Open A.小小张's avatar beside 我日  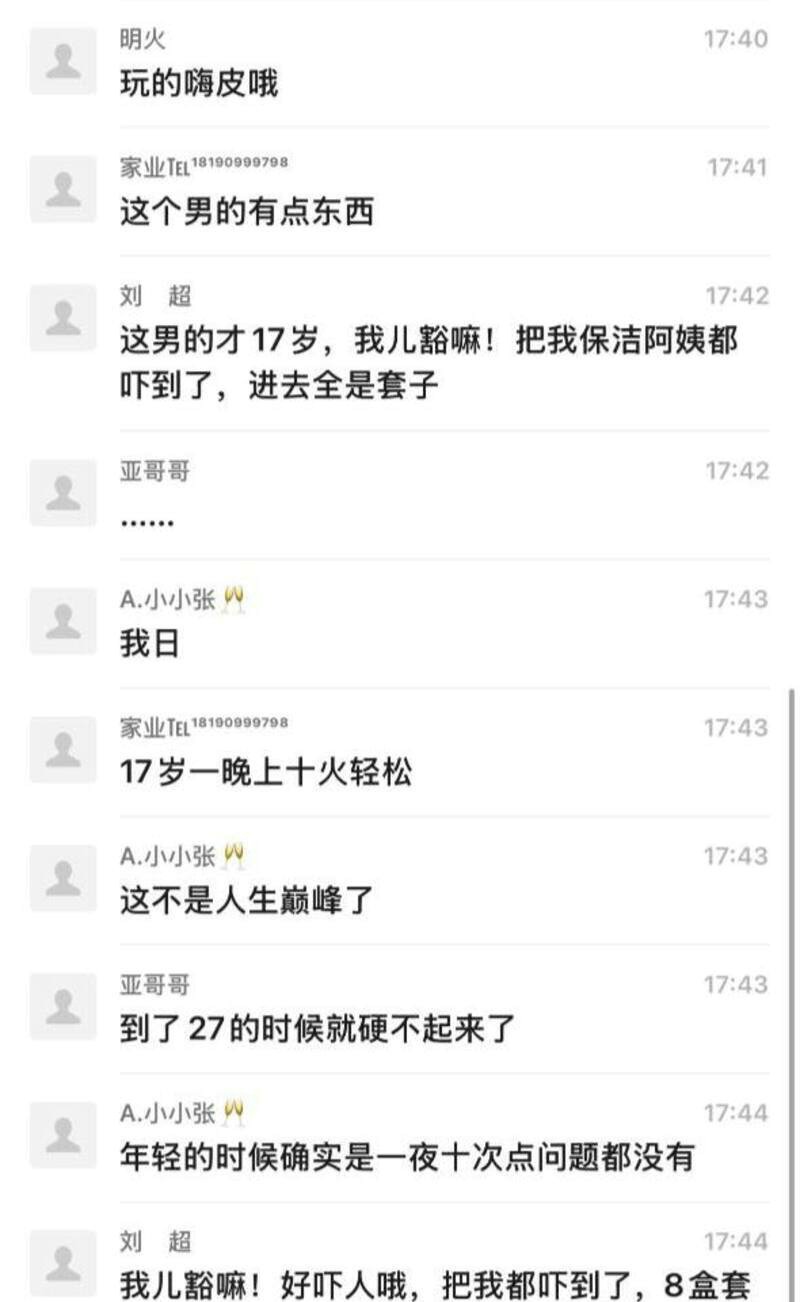tap(63, 621)
